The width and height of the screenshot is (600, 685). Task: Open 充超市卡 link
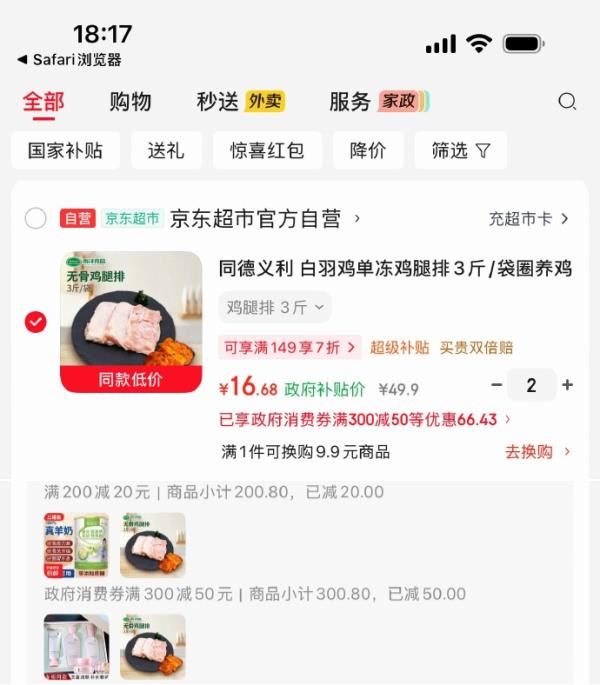529,218
